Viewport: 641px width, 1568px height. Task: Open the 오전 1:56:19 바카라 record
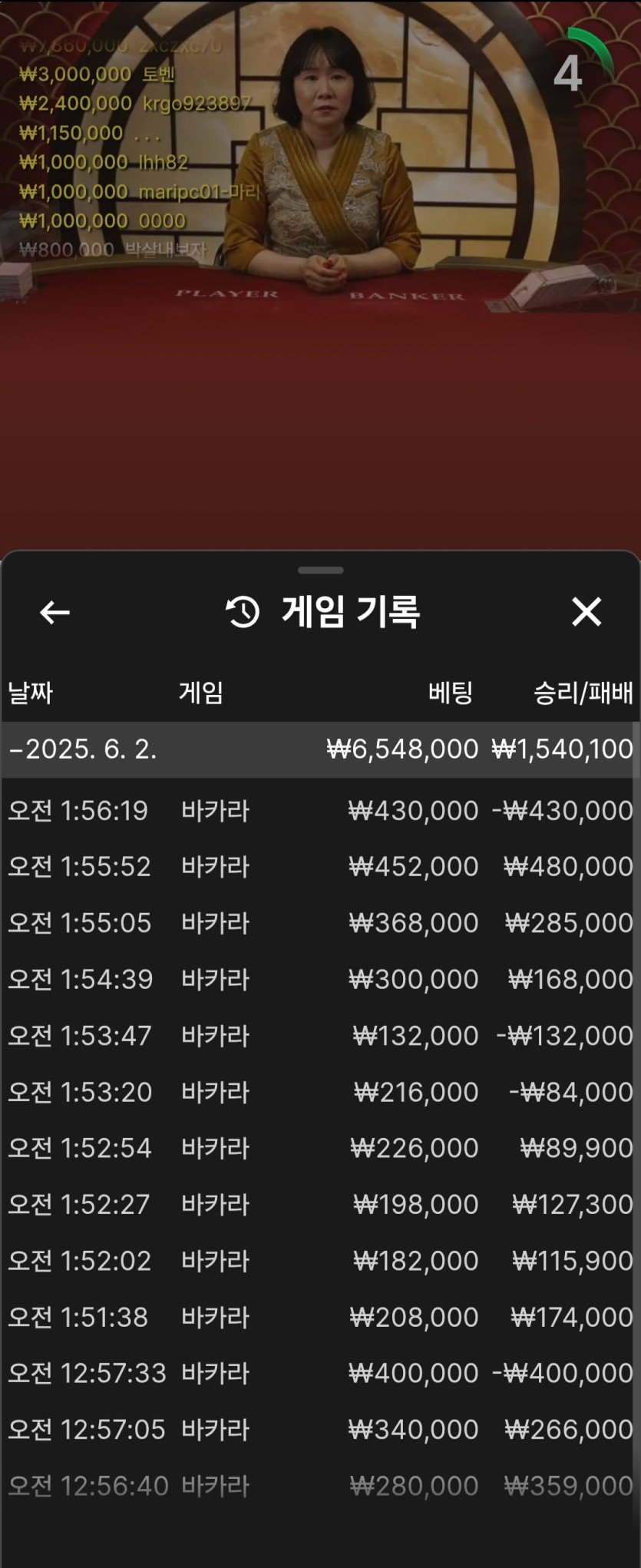[320, 810]
